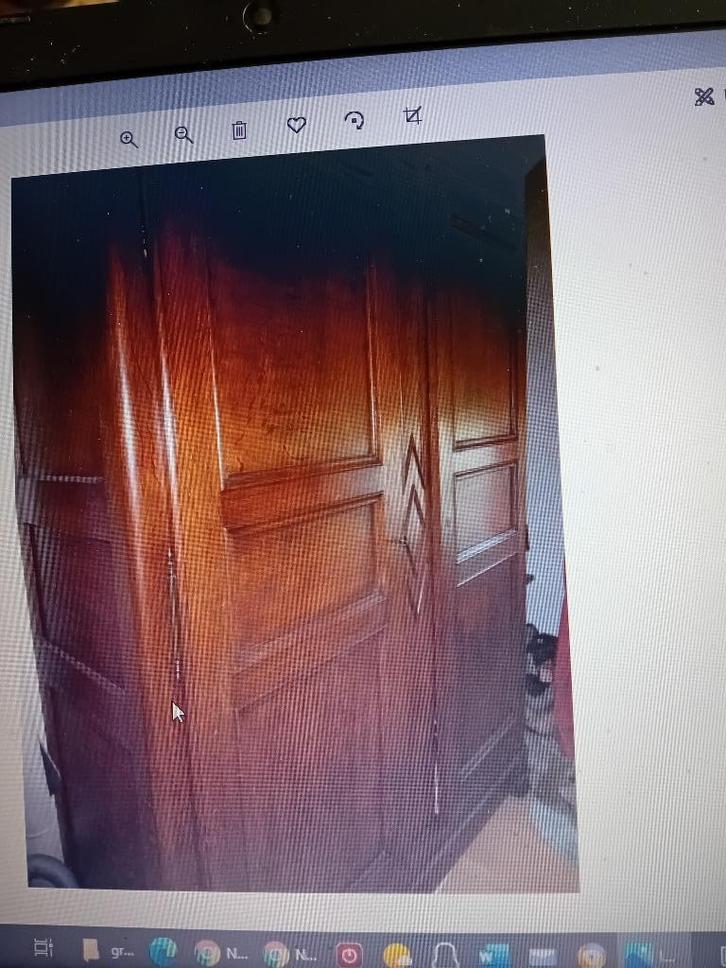This screenshot has height=968, width=726.
Task: Add photo to favorites with heart
Action: pyautogui.click(x=296, y=125)
